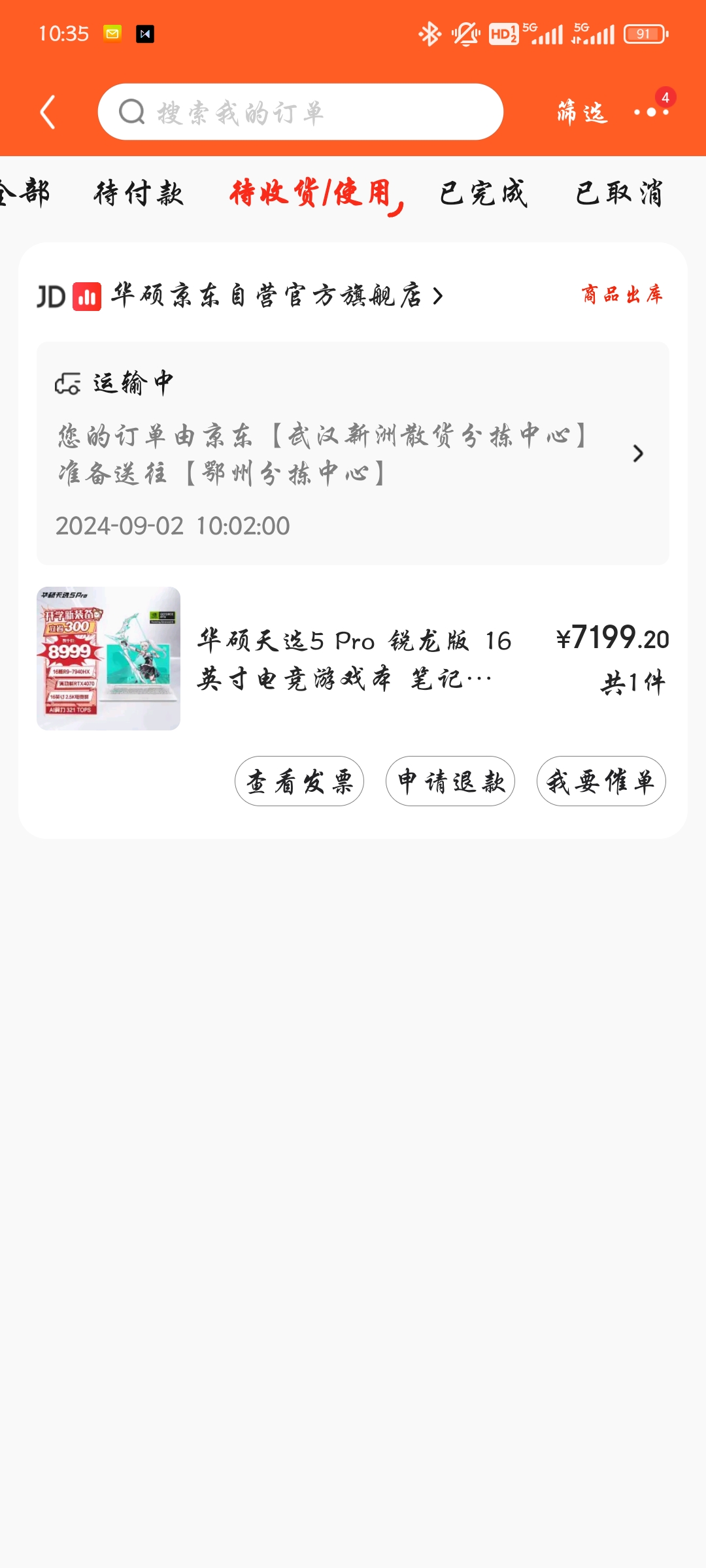Tap the back arrow to leave order list
The height and width of the screenshot is (1568, 706).
tap(46, 112)
